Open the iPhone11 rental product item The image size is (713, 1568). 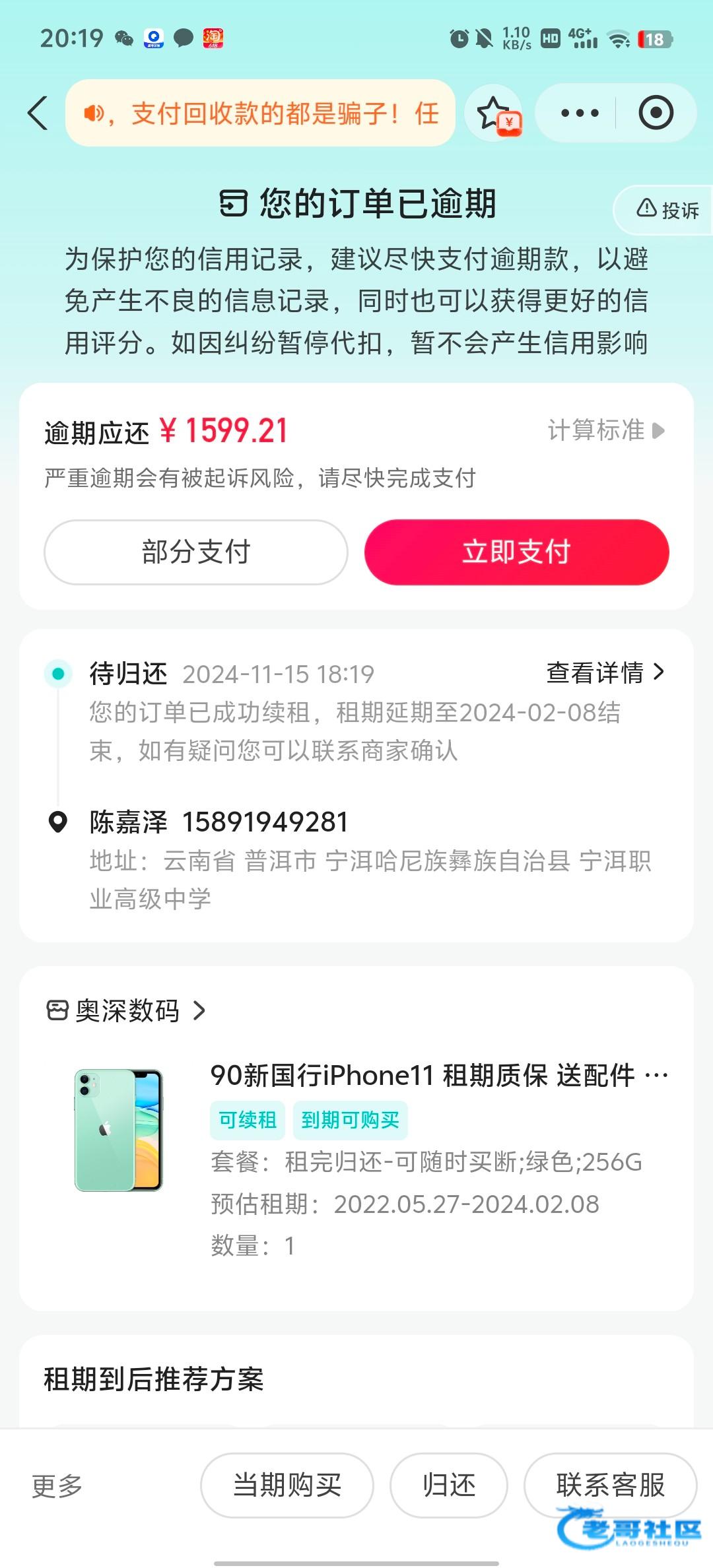click(423, 1076)
